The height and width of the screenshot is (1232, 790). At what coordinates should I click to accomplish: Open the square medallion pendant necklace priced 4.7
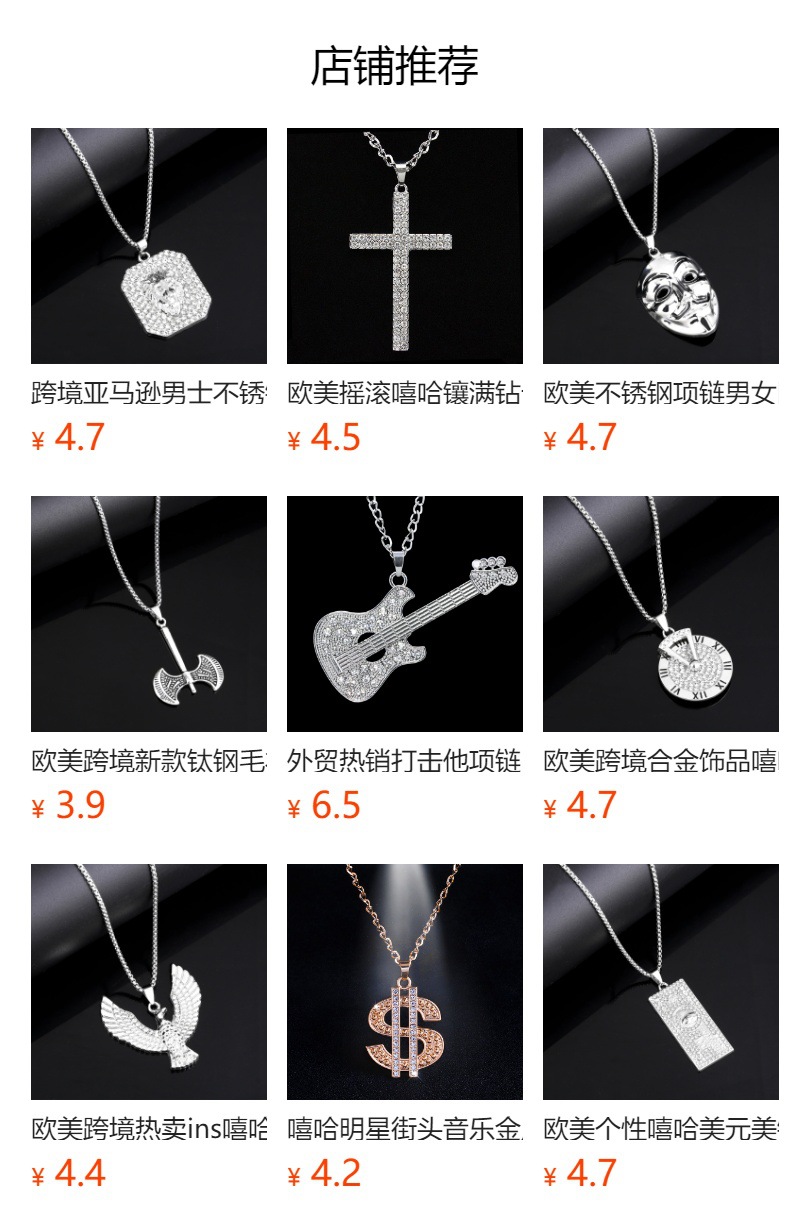coord(148,246)
